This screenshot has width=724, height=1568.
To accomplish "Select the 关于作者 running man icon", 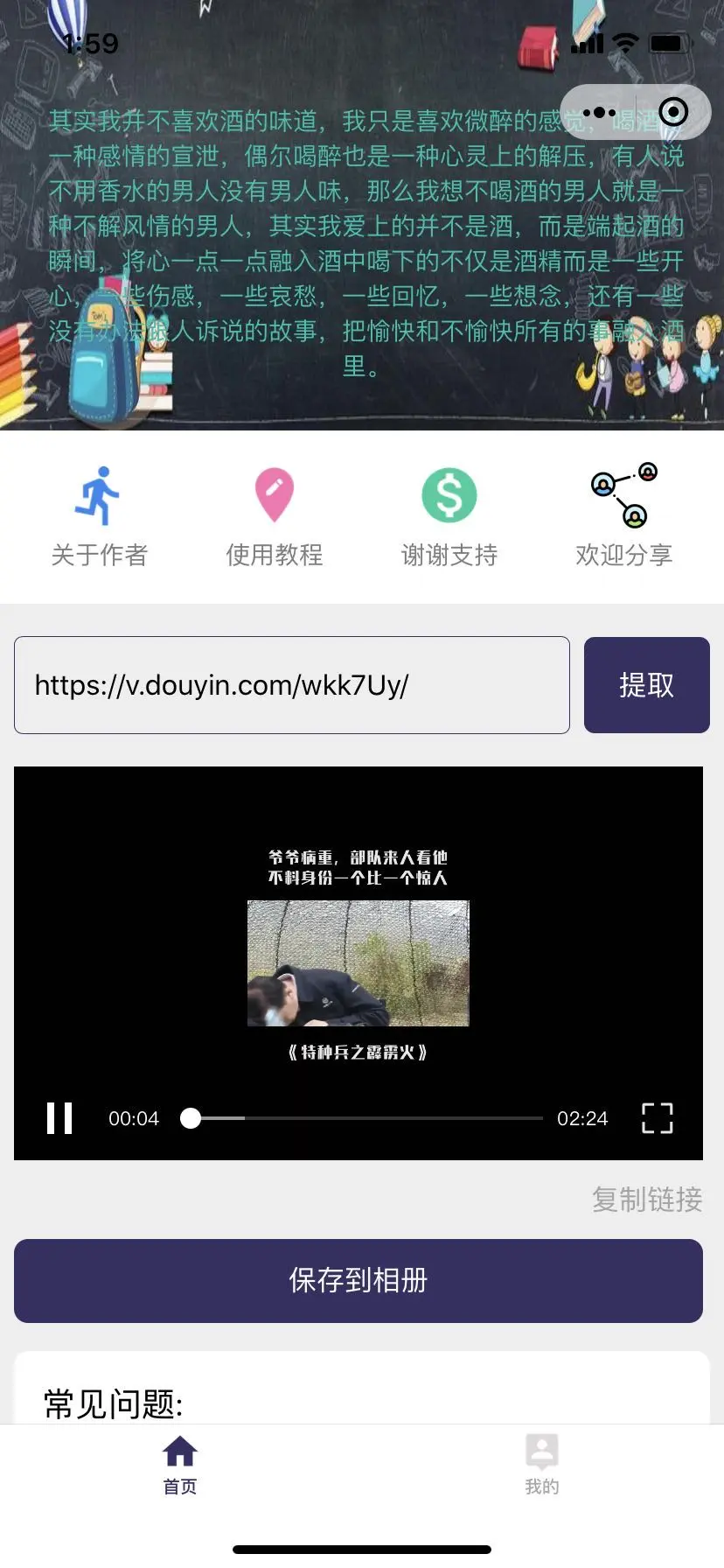I will [100, 496].
